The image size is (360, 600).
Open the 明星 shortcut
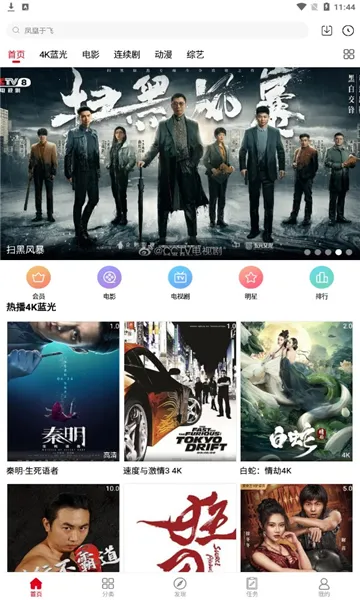pyautogui.click(x=251, y=282)
